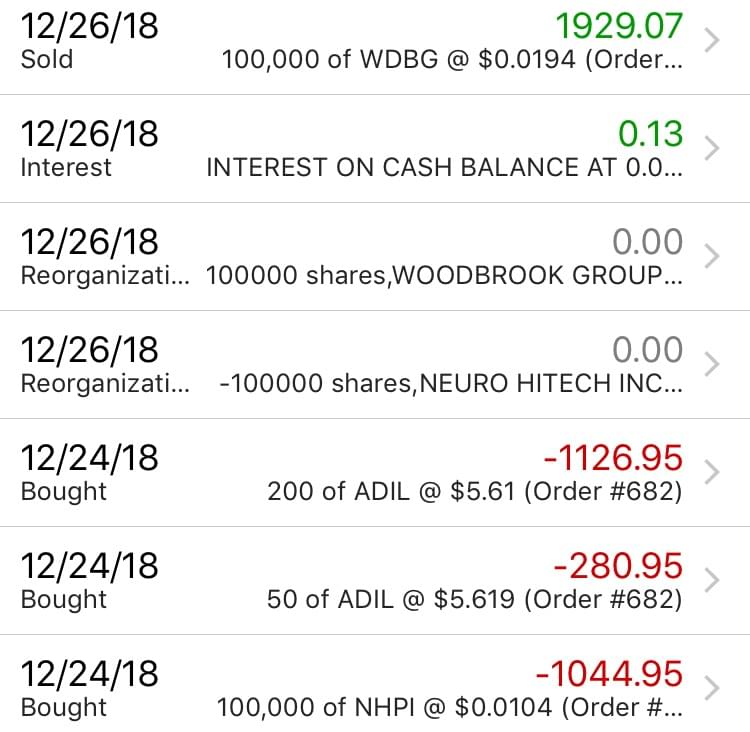Show details for 50 ADIL purchase
This screenshot has height=732, width=750.
375,581
